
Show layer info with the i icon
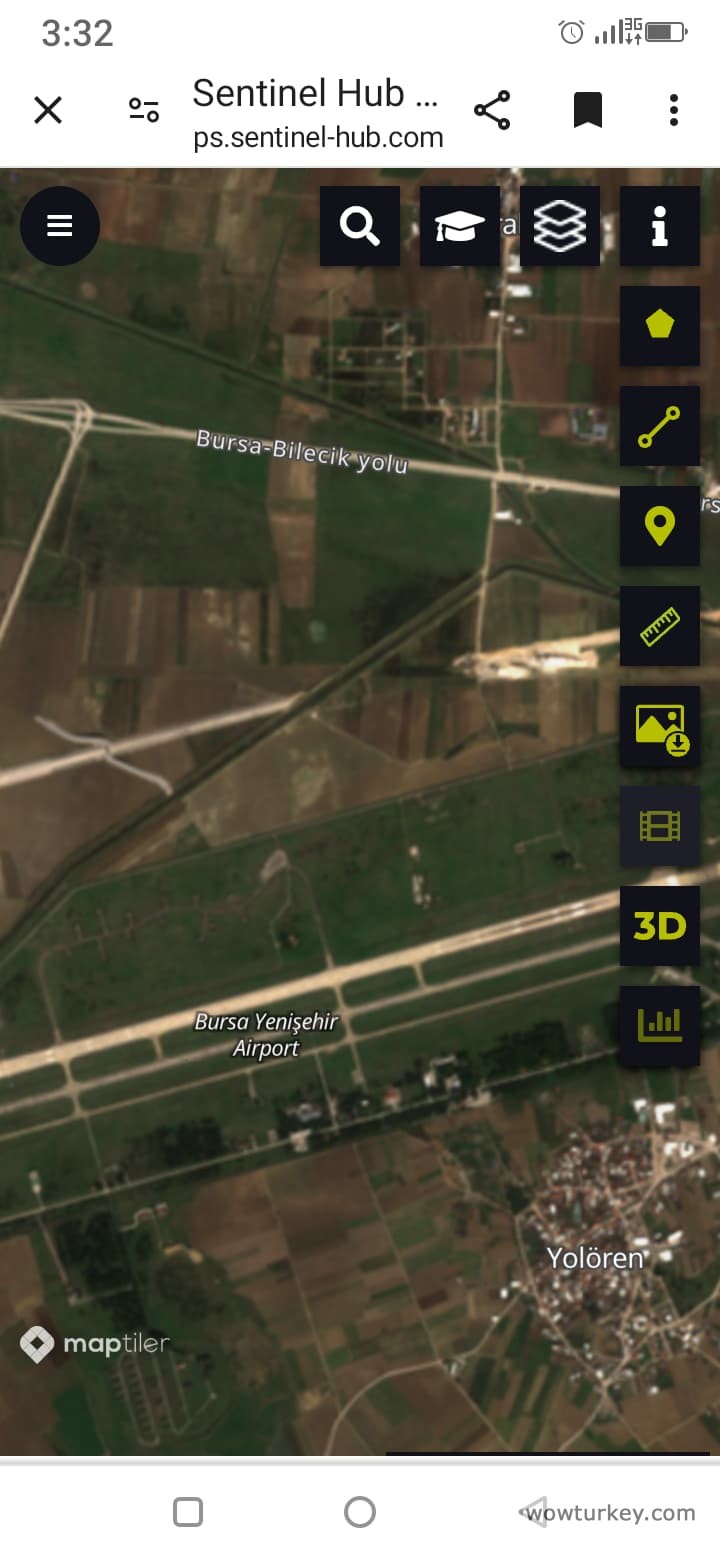(x=659, y=226)
